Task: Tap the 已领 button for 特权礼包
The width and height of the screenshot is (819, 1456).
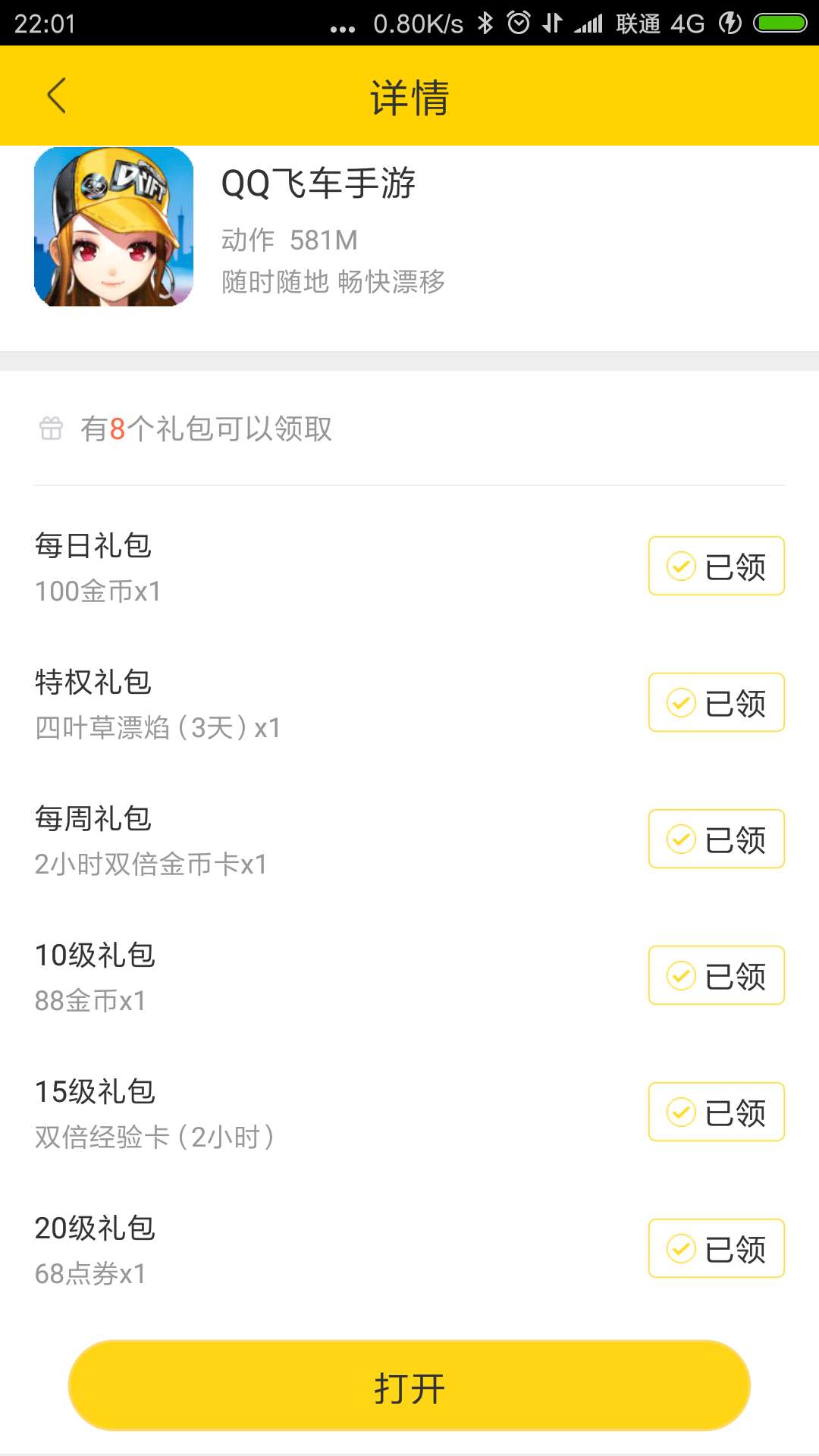Action: point(716,702)
